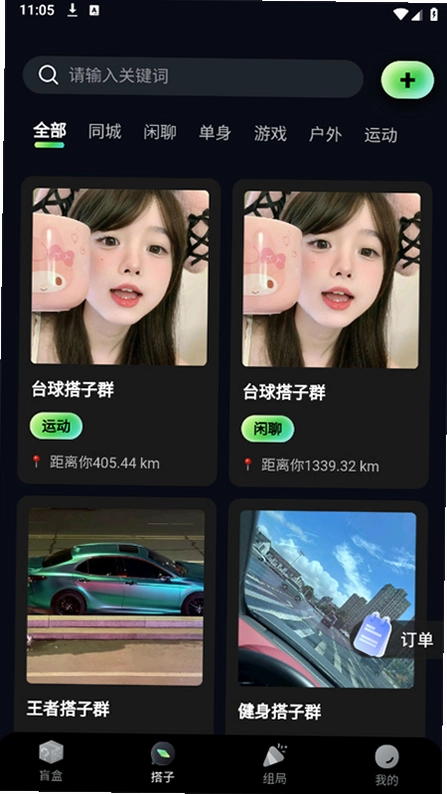This screenshot has height=794, width=447.
Task: View the 健身搭子群 group card
Action: click(x=327, y=618)
